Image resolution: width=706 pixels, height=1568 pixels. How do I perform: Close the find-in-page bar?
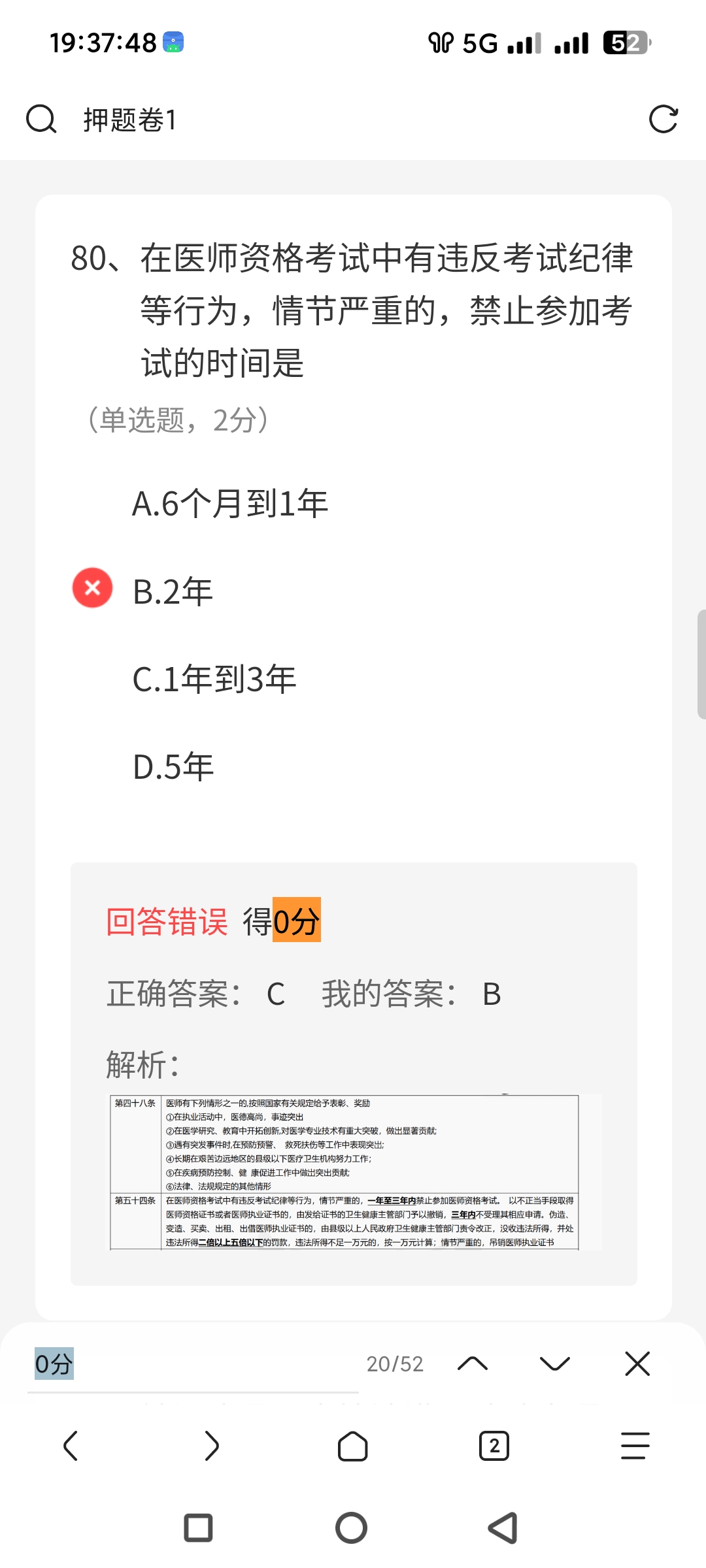[x=637, y=1364]
